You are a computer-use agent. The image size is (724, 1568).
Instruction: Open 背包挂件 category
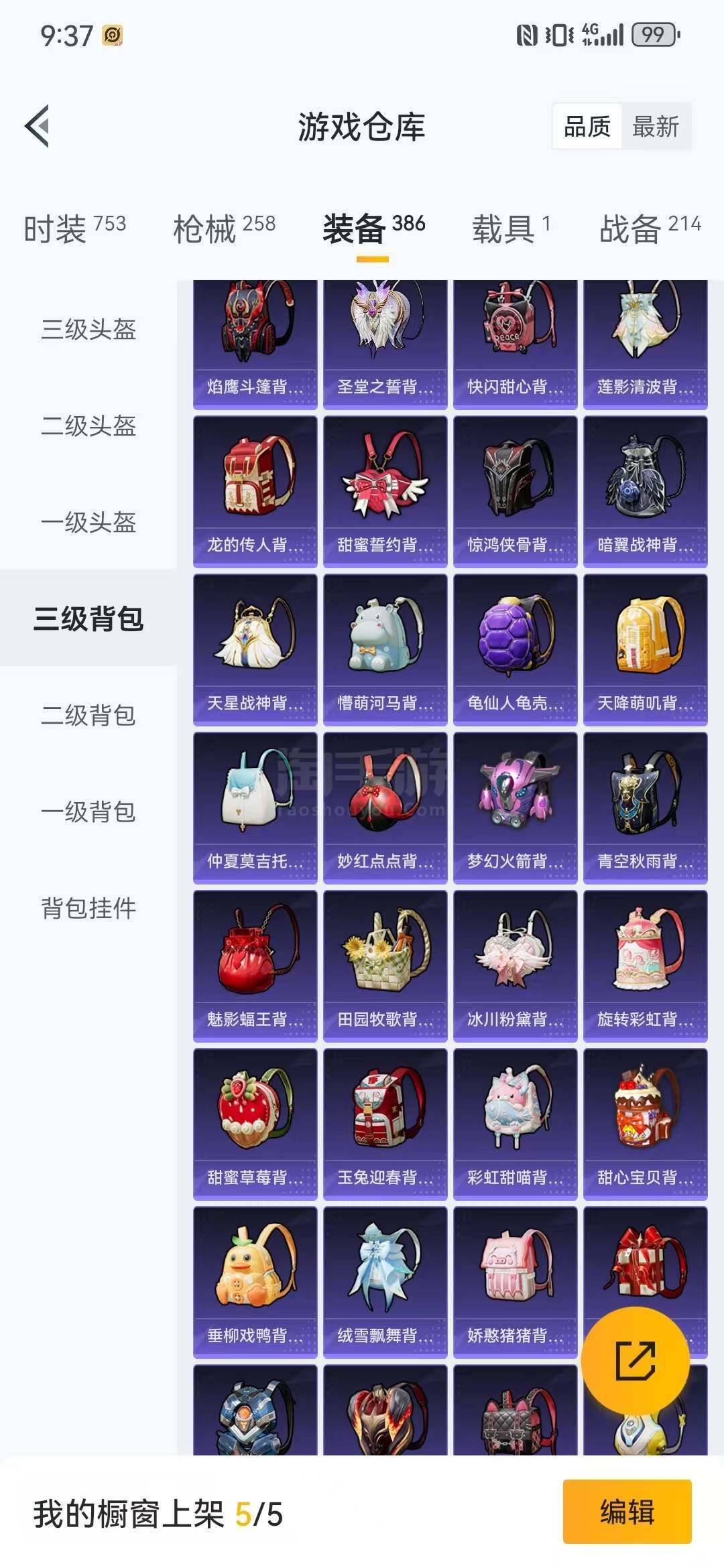point(88,909)
